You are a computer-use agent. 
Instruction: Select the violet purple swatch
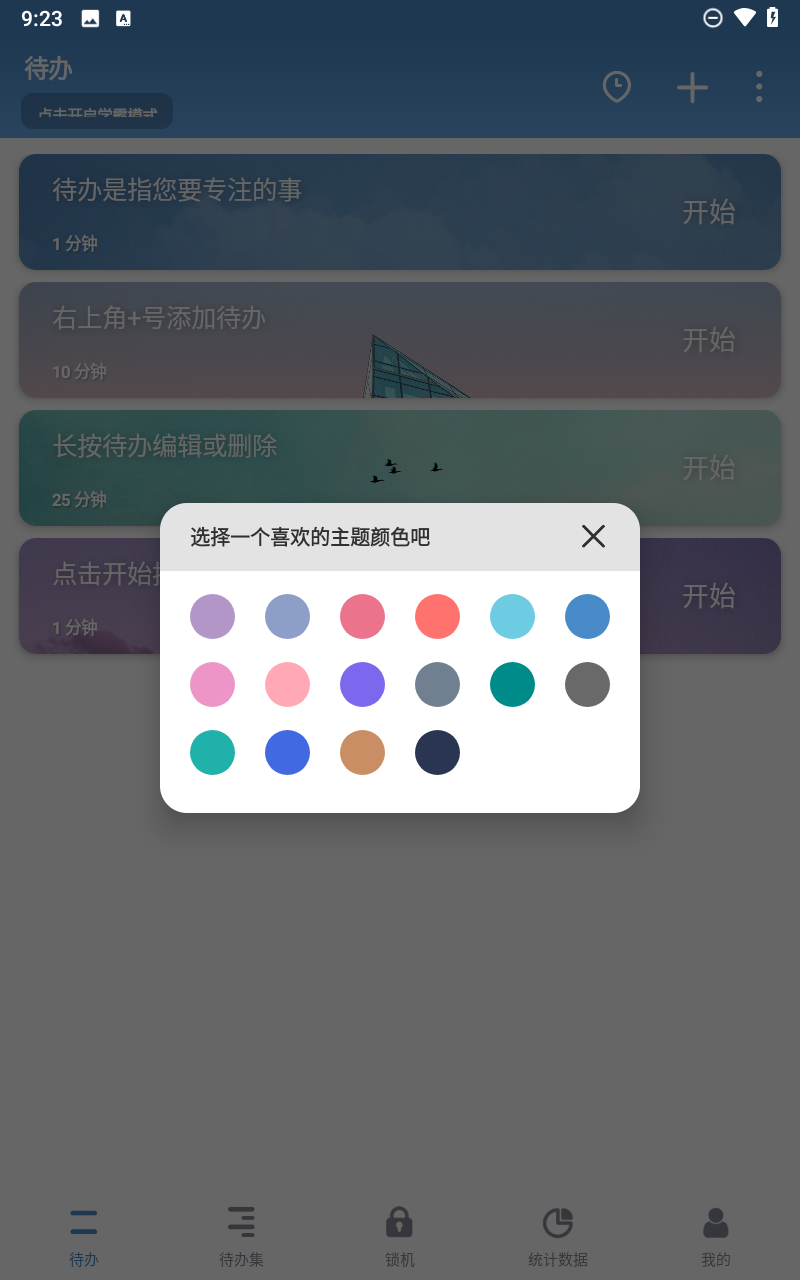pyautogui.click(x=362, y=684)
